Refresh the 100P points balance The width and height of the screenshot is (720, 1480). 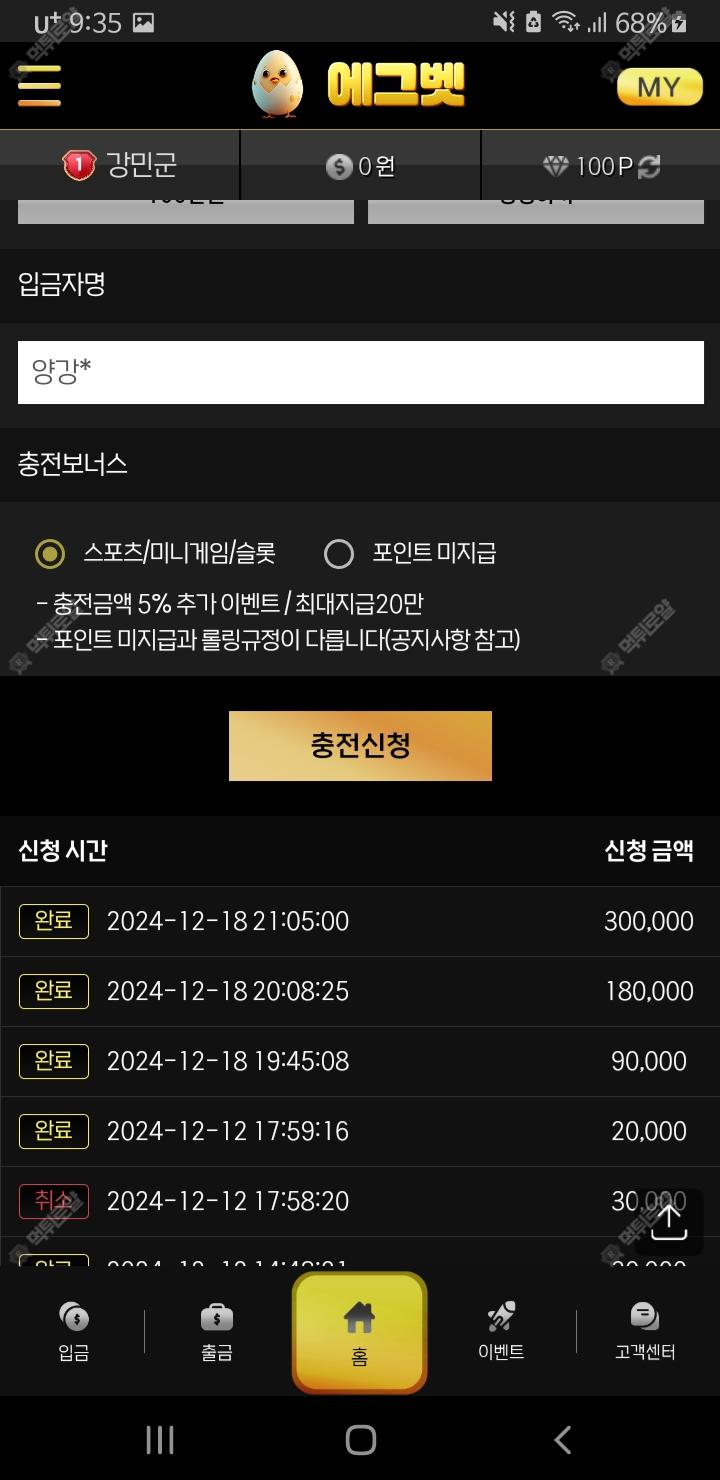click(649, 167)
